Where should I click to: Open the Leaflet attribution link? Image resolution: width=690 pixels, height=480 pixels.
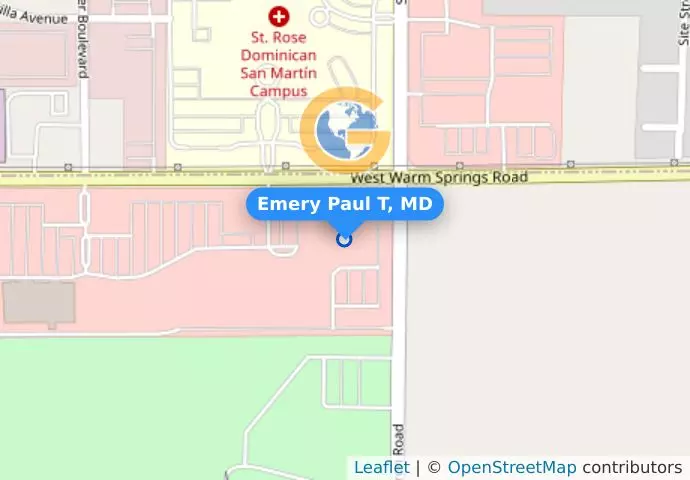point(381,467)
